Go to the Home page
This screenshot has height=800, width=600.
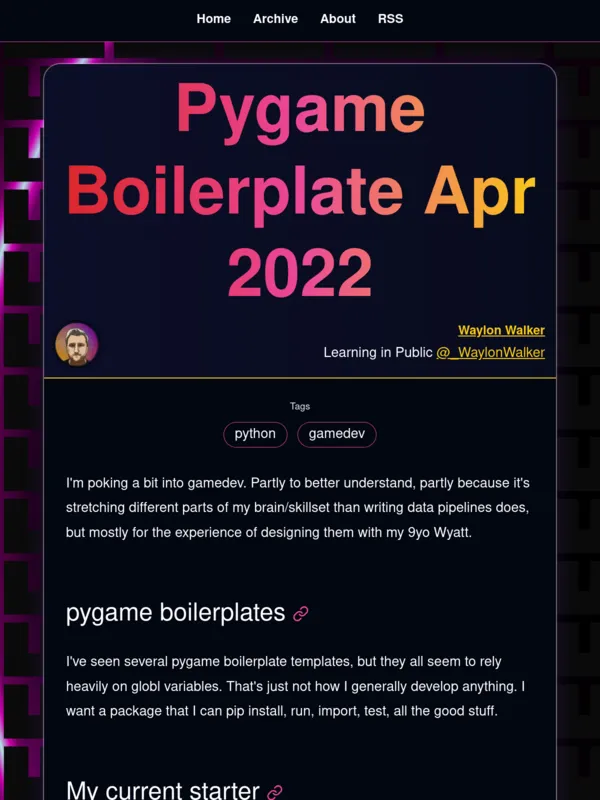(x=213, y=19)
